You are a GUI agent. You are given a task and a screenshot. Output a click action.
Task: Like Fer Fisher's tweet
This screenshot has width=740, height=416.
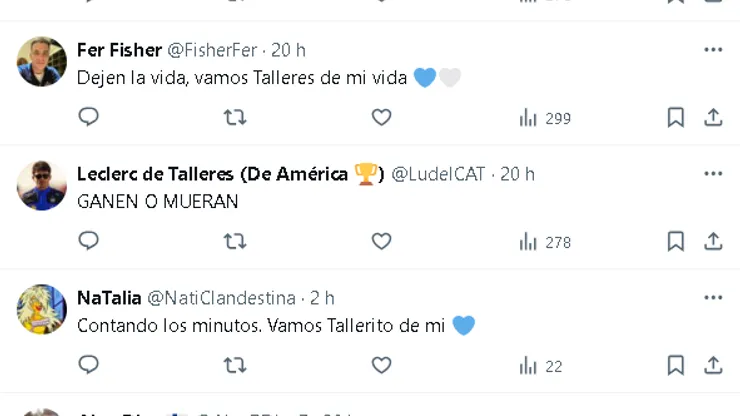pos(381,117)
